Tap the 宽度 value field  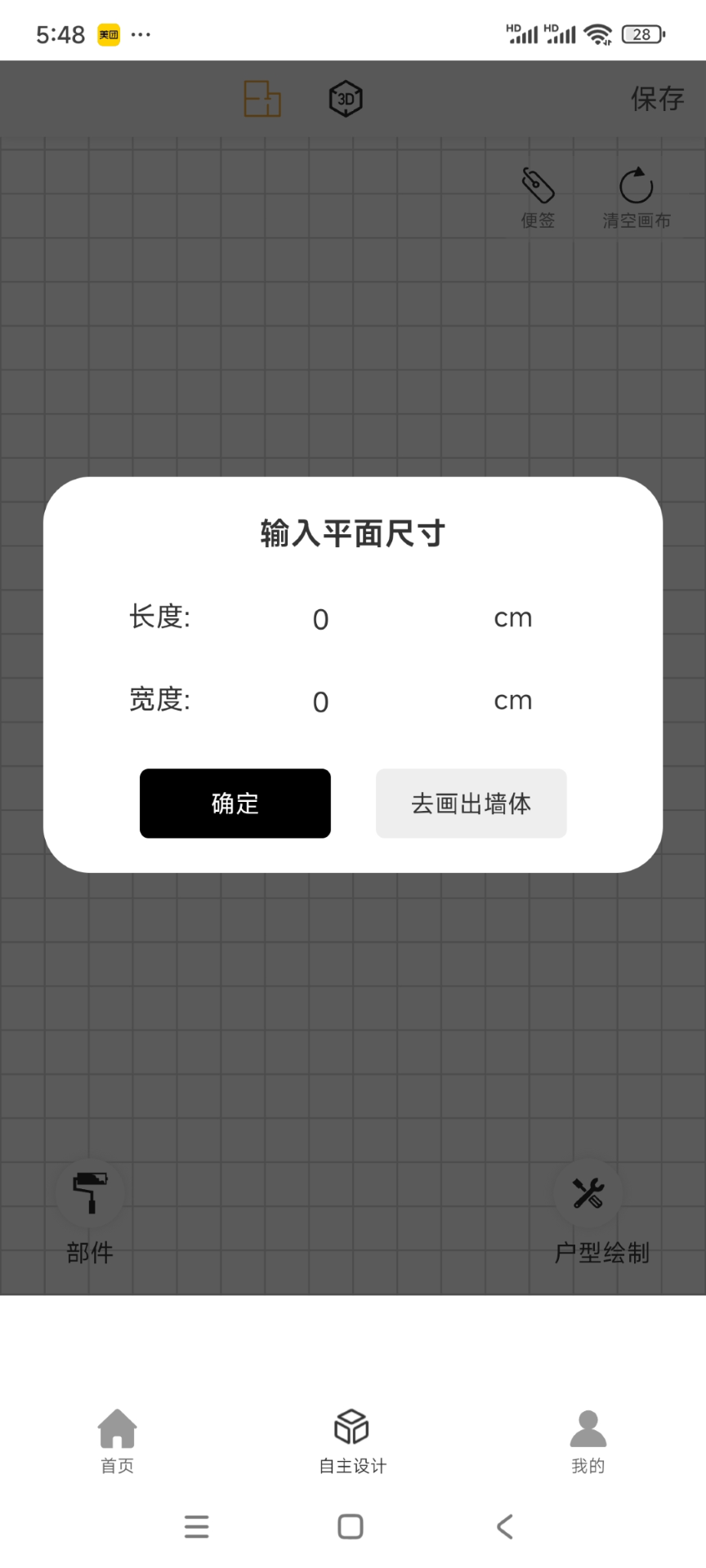(x=320, y=701)
